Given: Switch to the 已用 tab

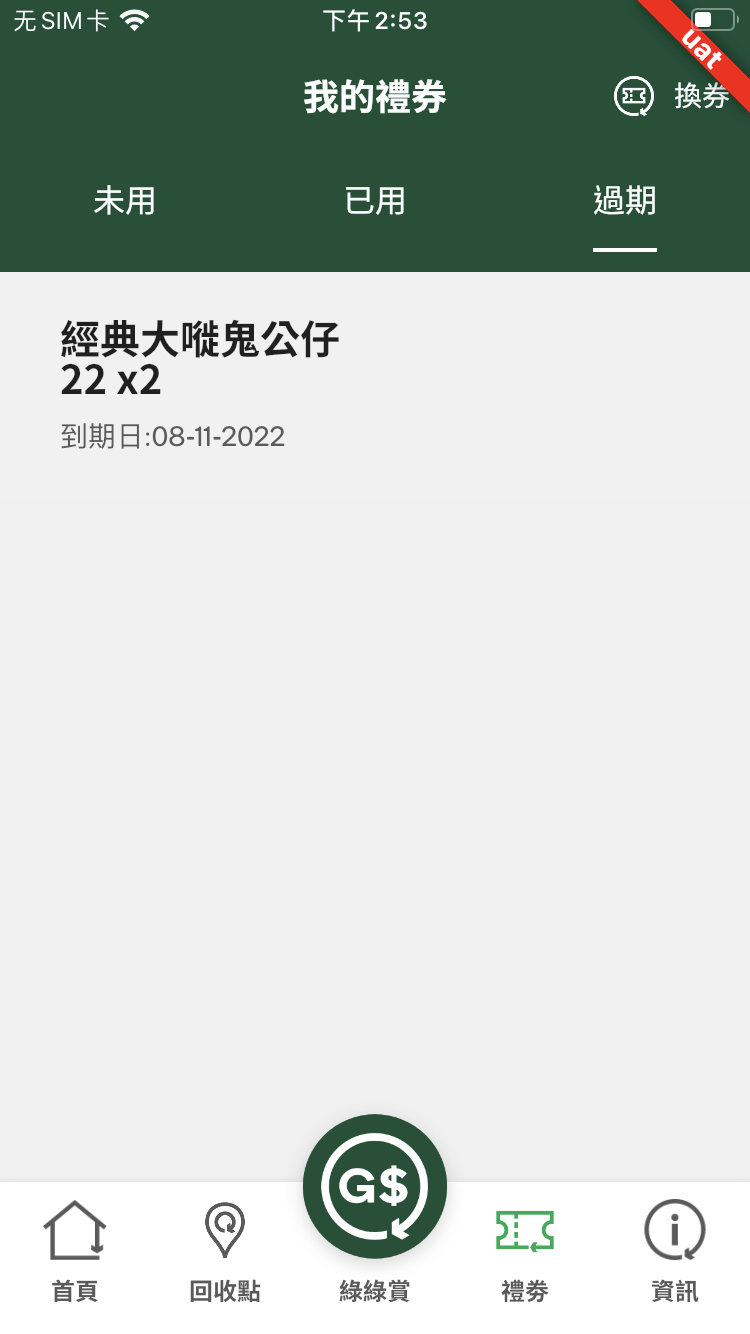Looking at the screenshot, I should 375,202.
